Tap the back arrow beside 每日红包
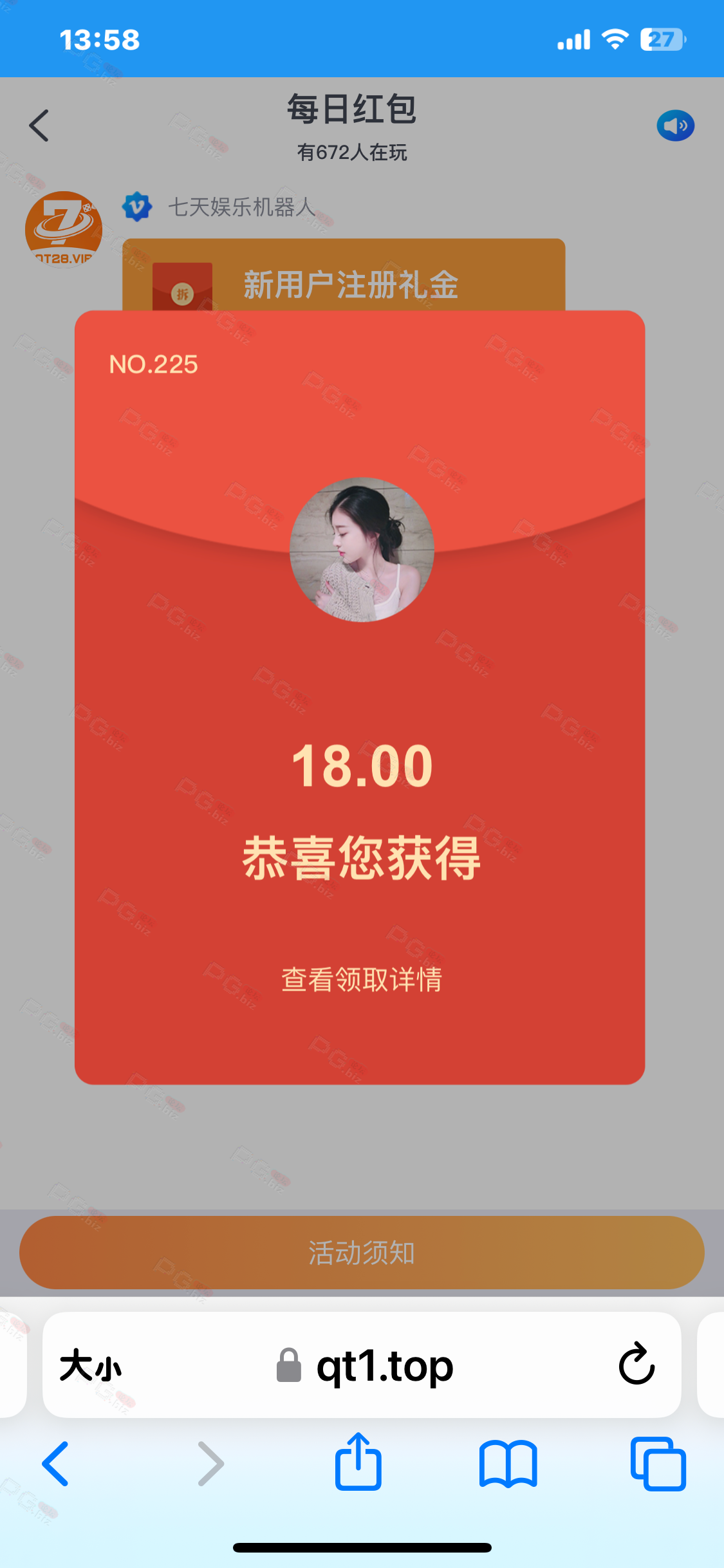724x1568 pixels. point(39,126)
